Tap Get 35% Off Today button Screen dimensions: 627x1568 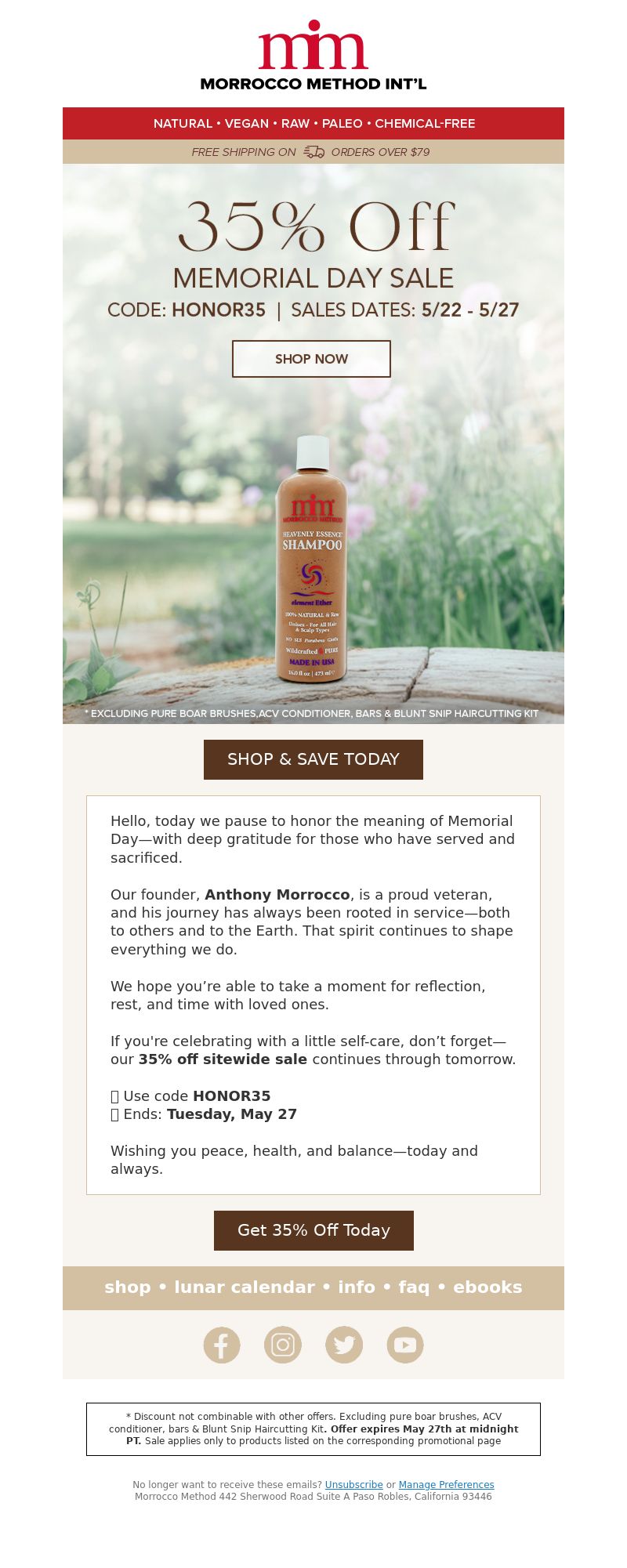coord(313,1230)
